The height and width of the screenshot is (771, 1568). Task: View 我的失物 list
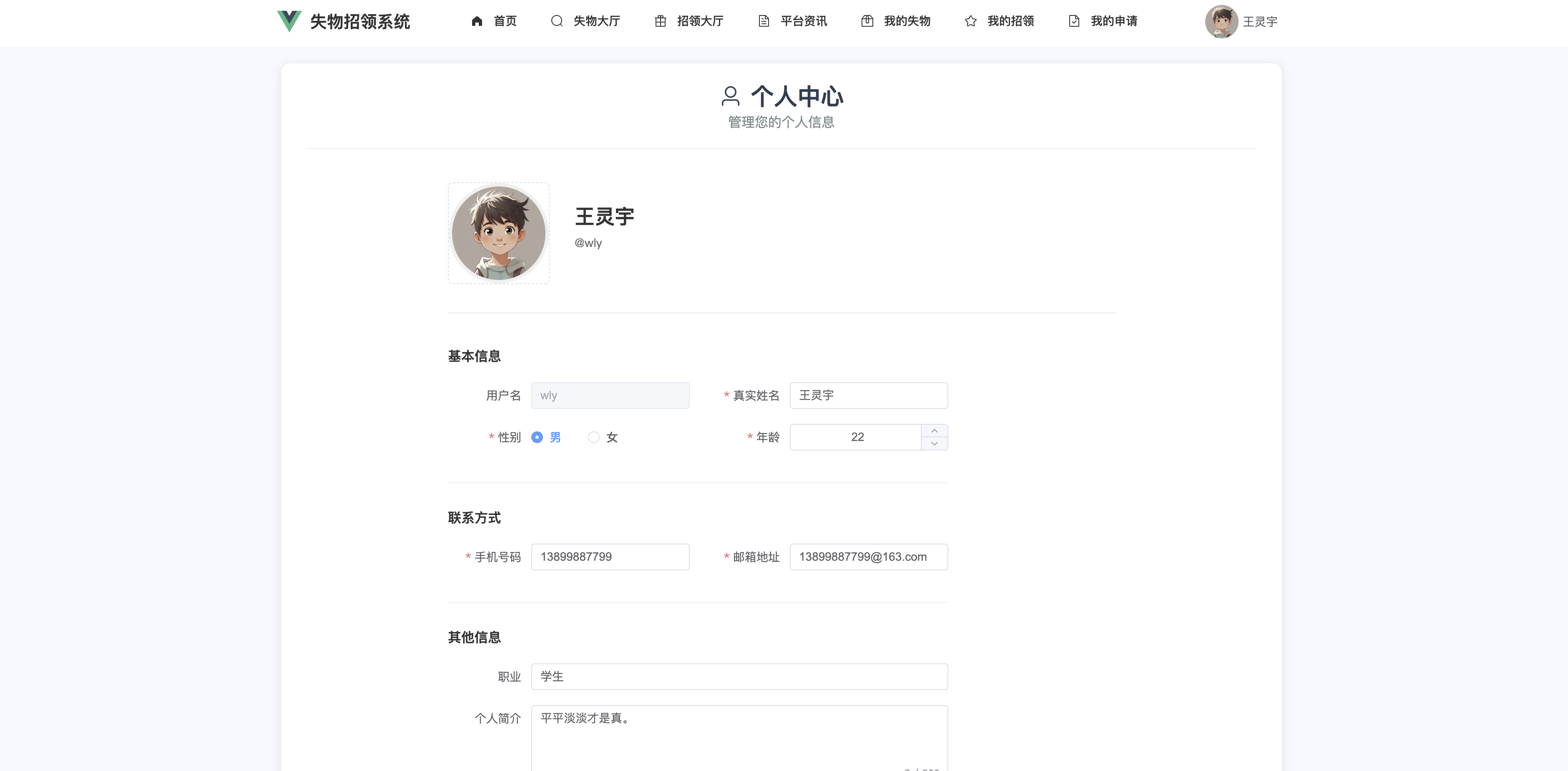pos(895,21)
